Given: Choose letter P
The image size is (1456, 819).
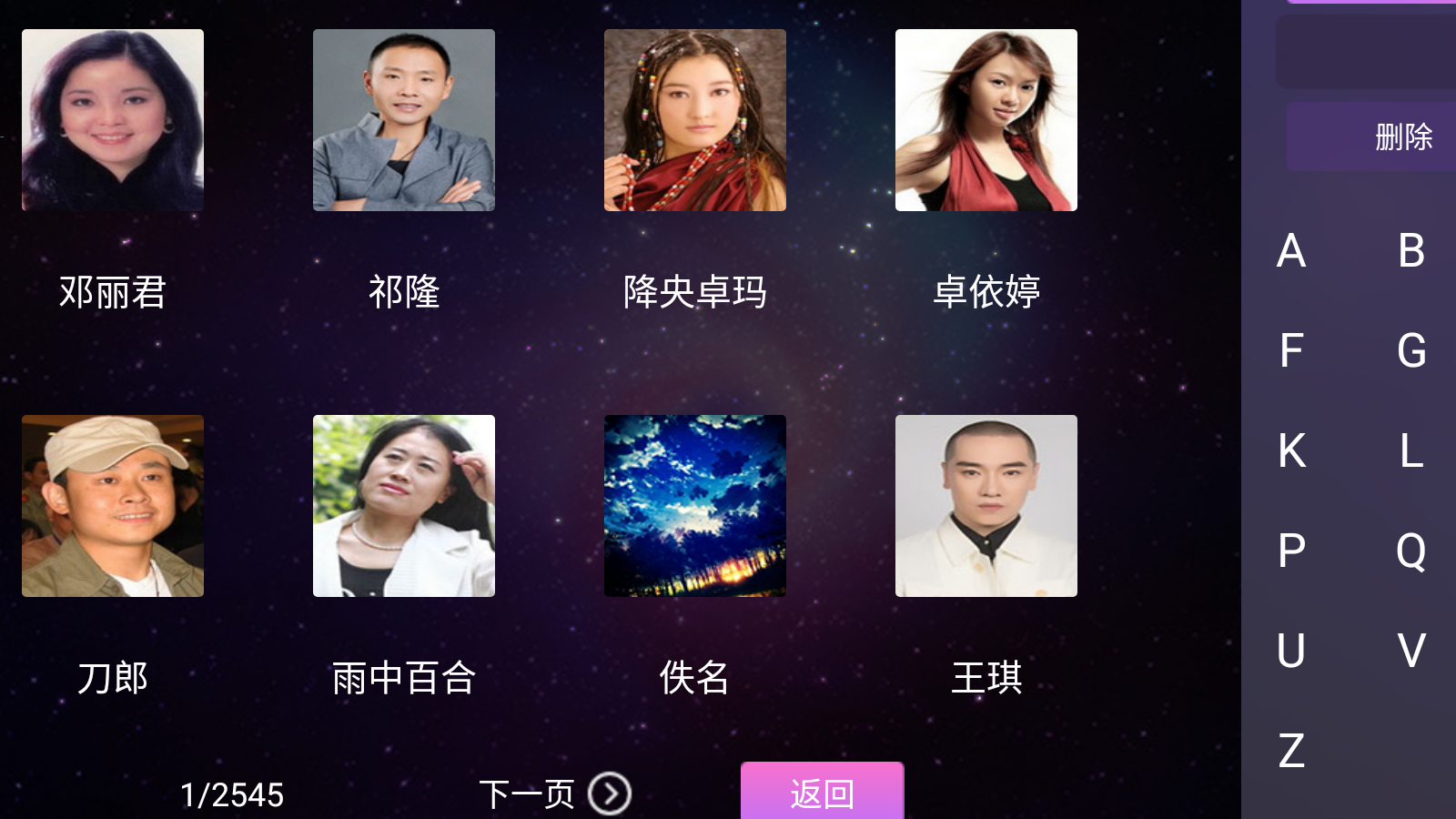Looking at the screenshot, I should point(1291,551).
